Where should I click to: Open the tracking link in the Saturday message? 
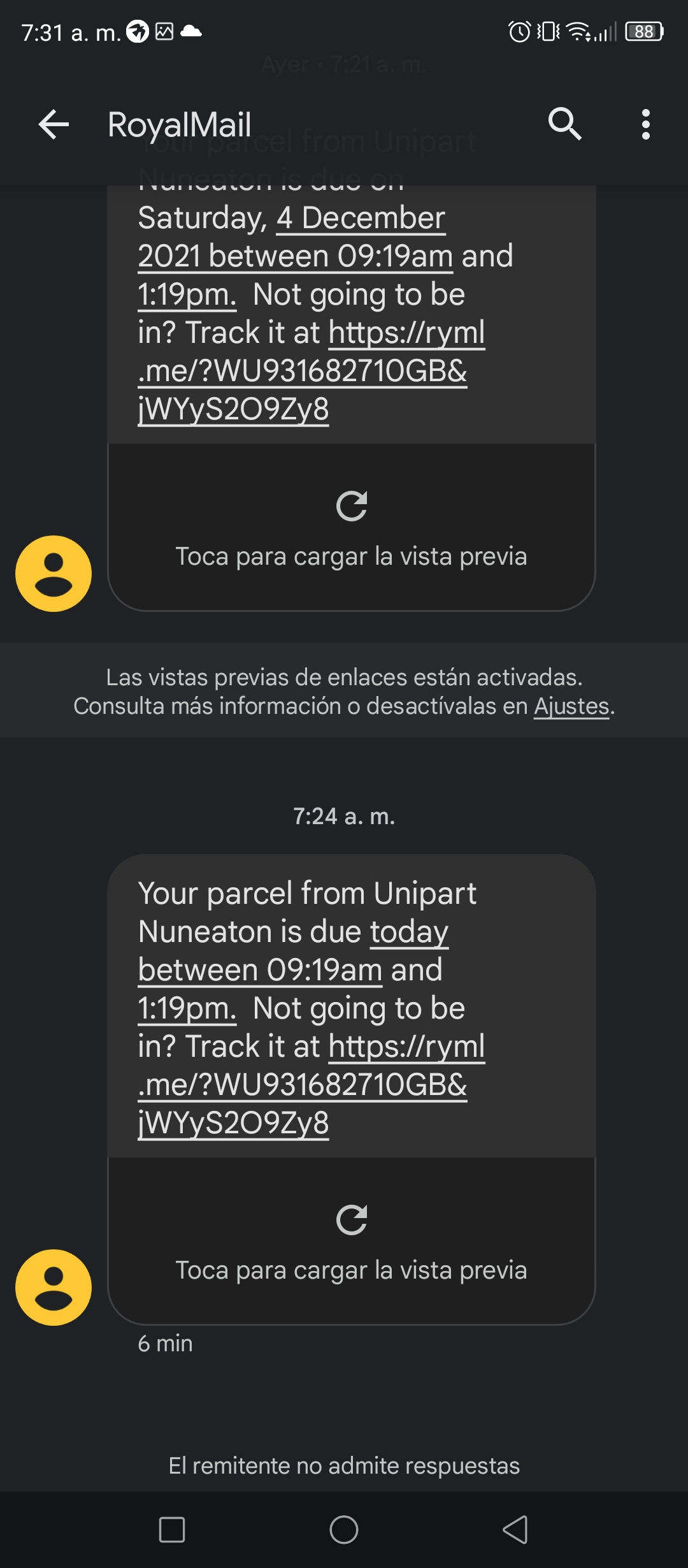click(312, 371)
